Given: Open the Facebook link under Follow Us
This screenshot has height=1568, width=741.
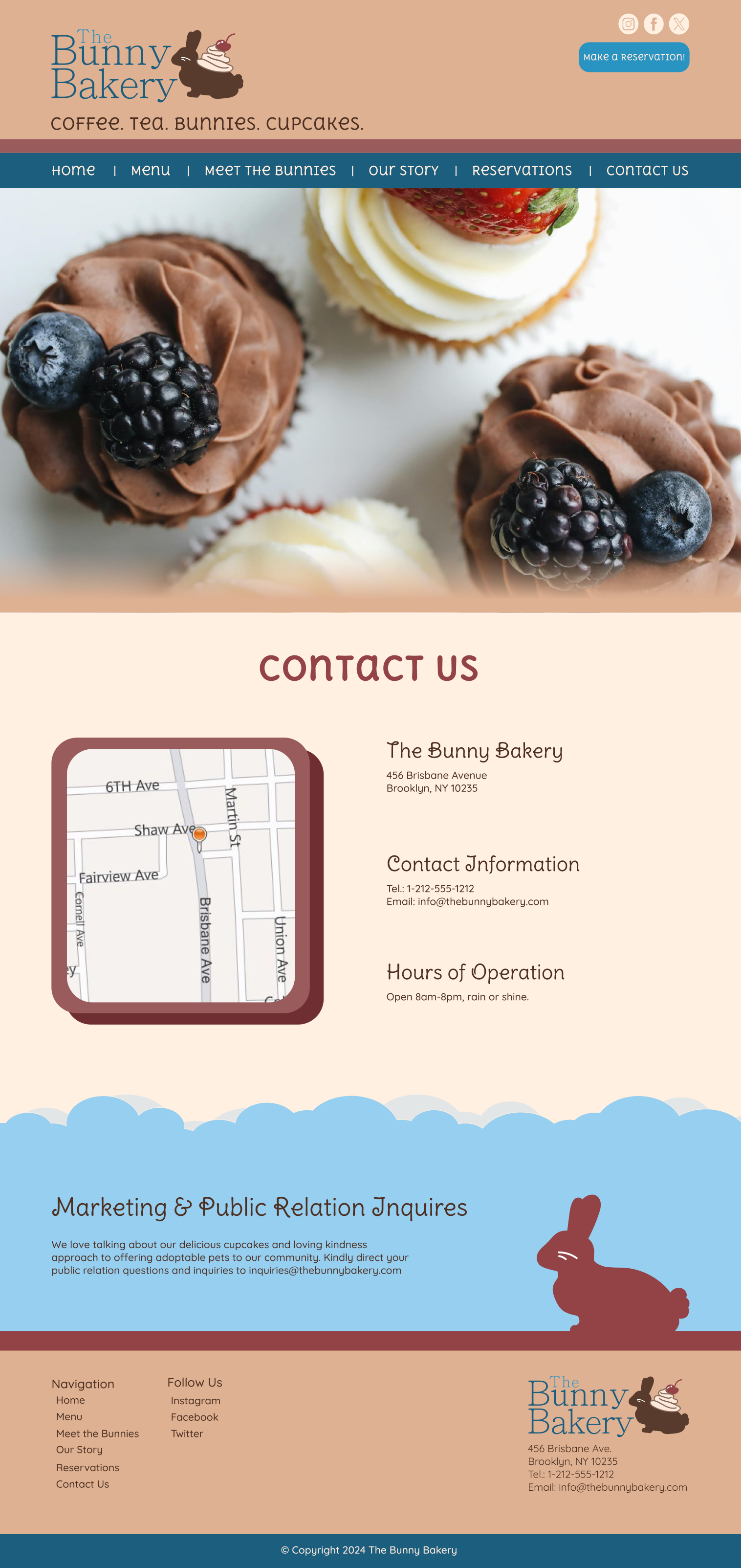Looking at the screenshot, I should pyautogui.click(x=194, y=1417).
